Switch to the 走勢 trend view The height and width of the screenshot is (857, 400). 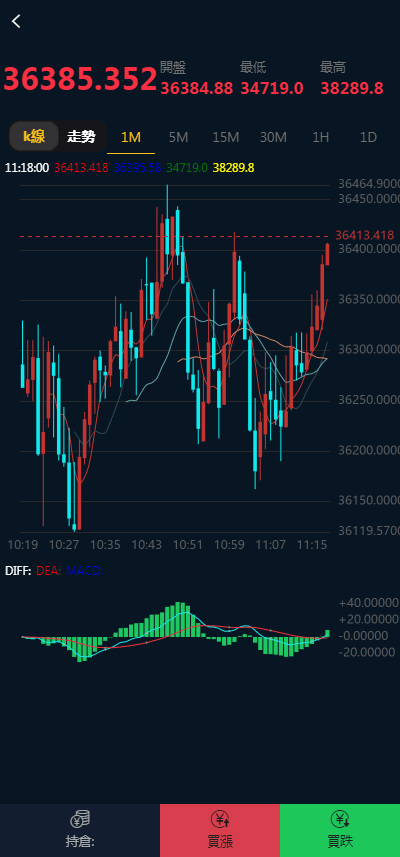click(x=81, y=137)
